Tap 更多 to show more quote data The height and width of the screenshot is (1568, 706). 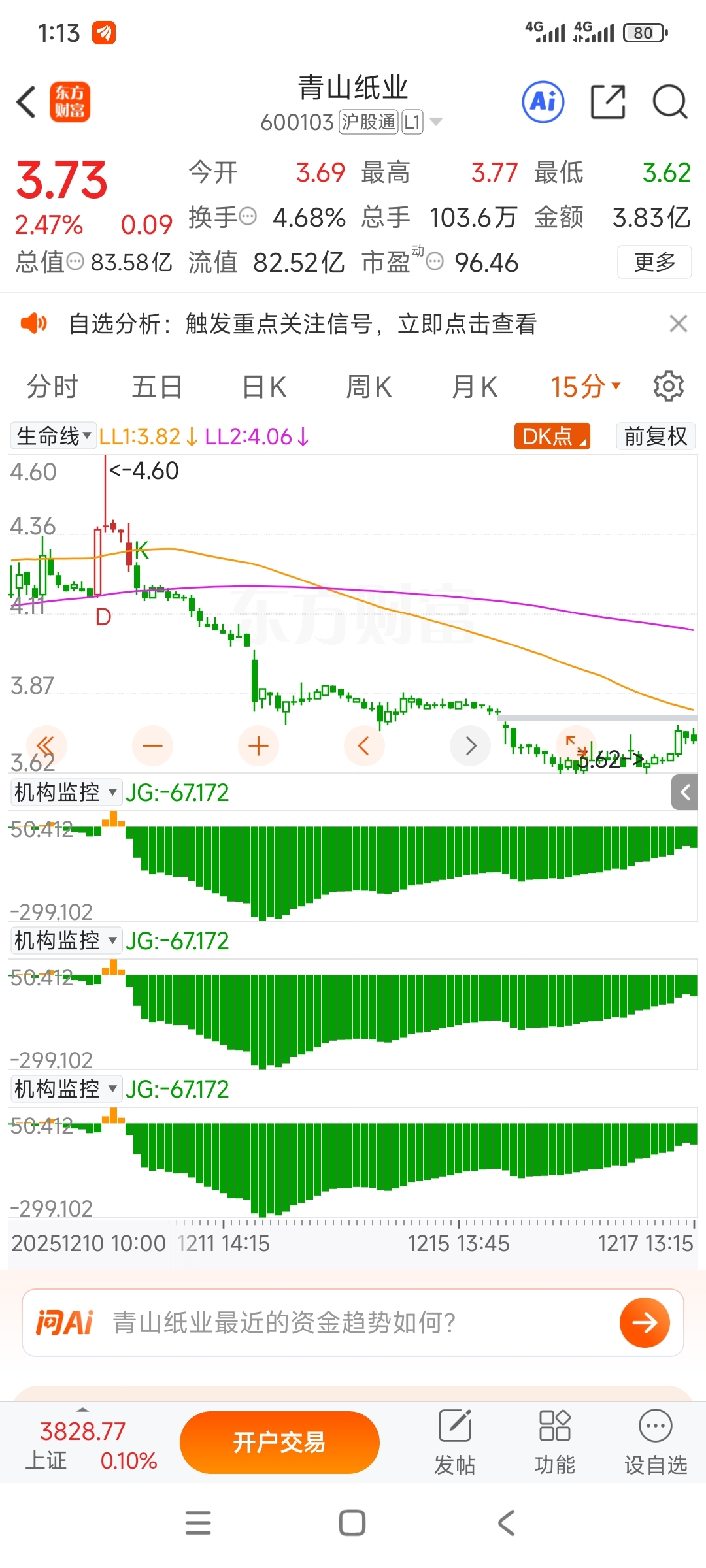click(654, 262)
